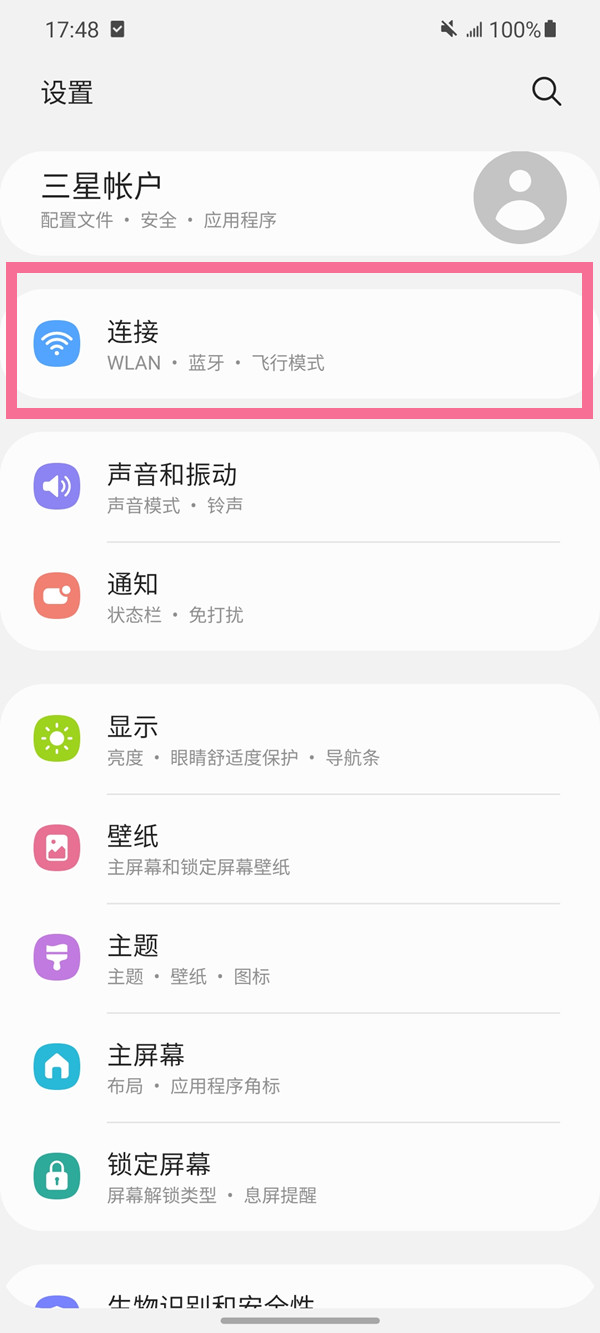Open 连接 connection settings
The image size is (600, 1333).
click(300, 345)
